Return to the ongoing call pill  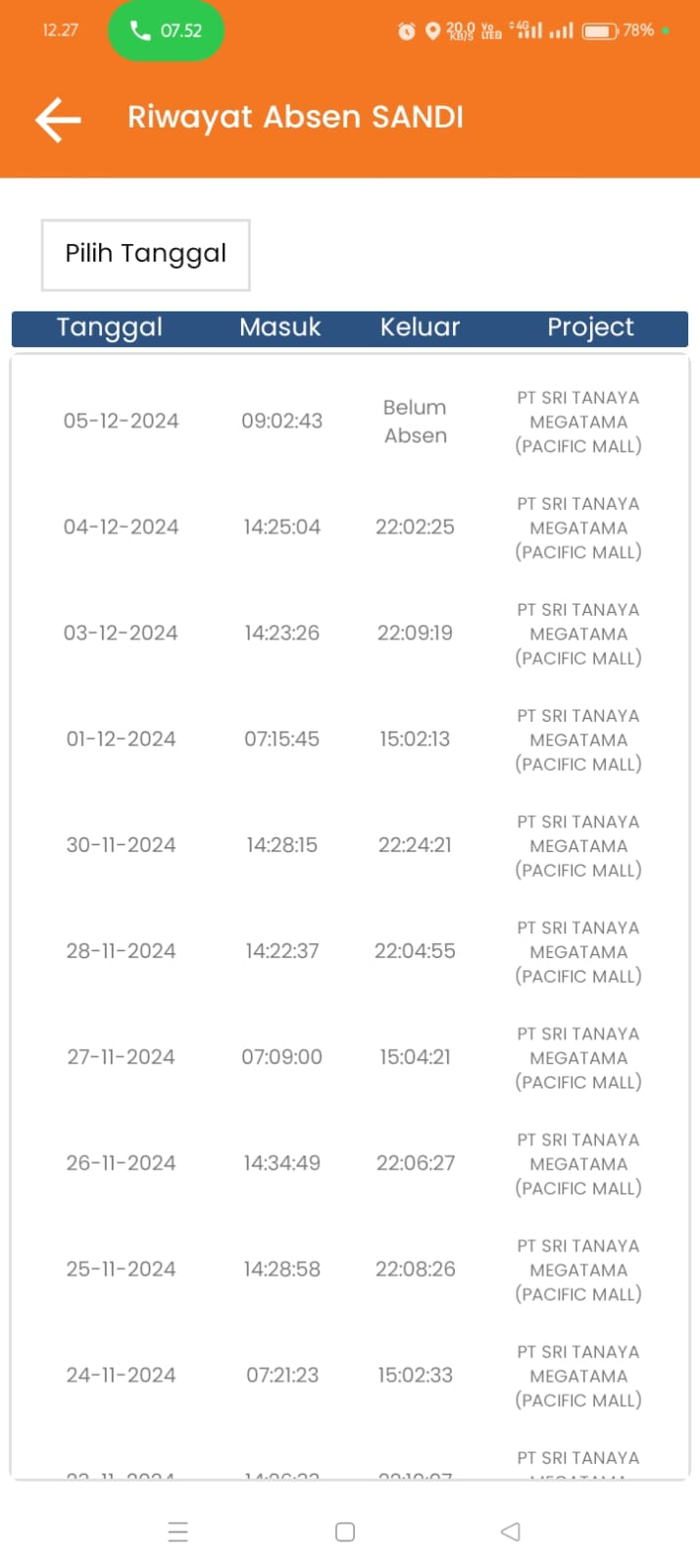click(166, 30)
